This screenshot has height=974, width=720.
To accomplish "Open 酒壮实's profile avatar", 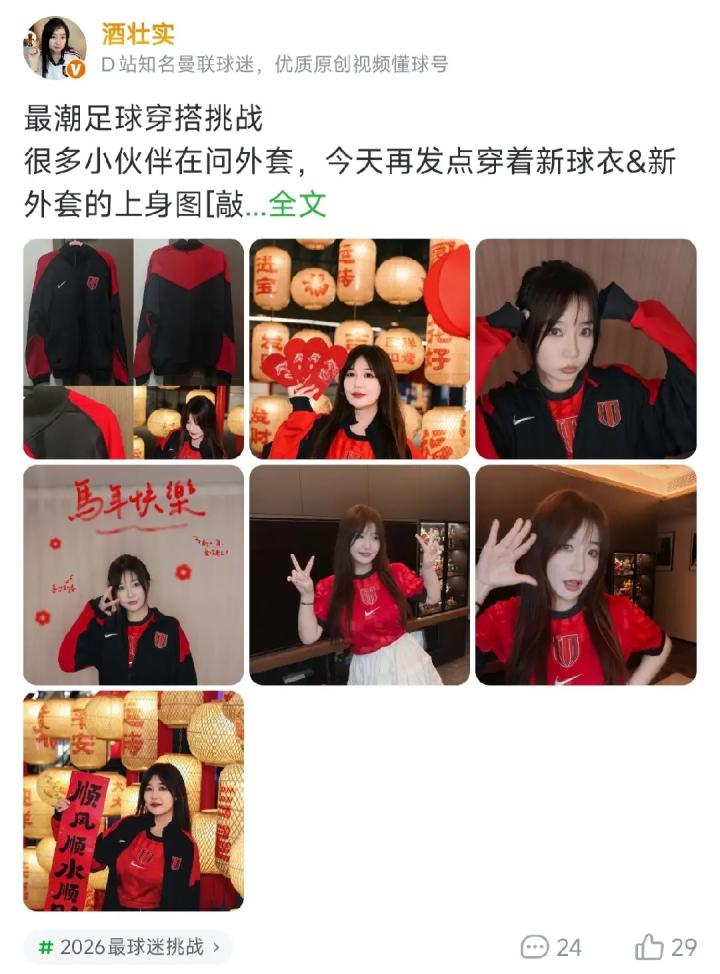I will click(55, 47).
